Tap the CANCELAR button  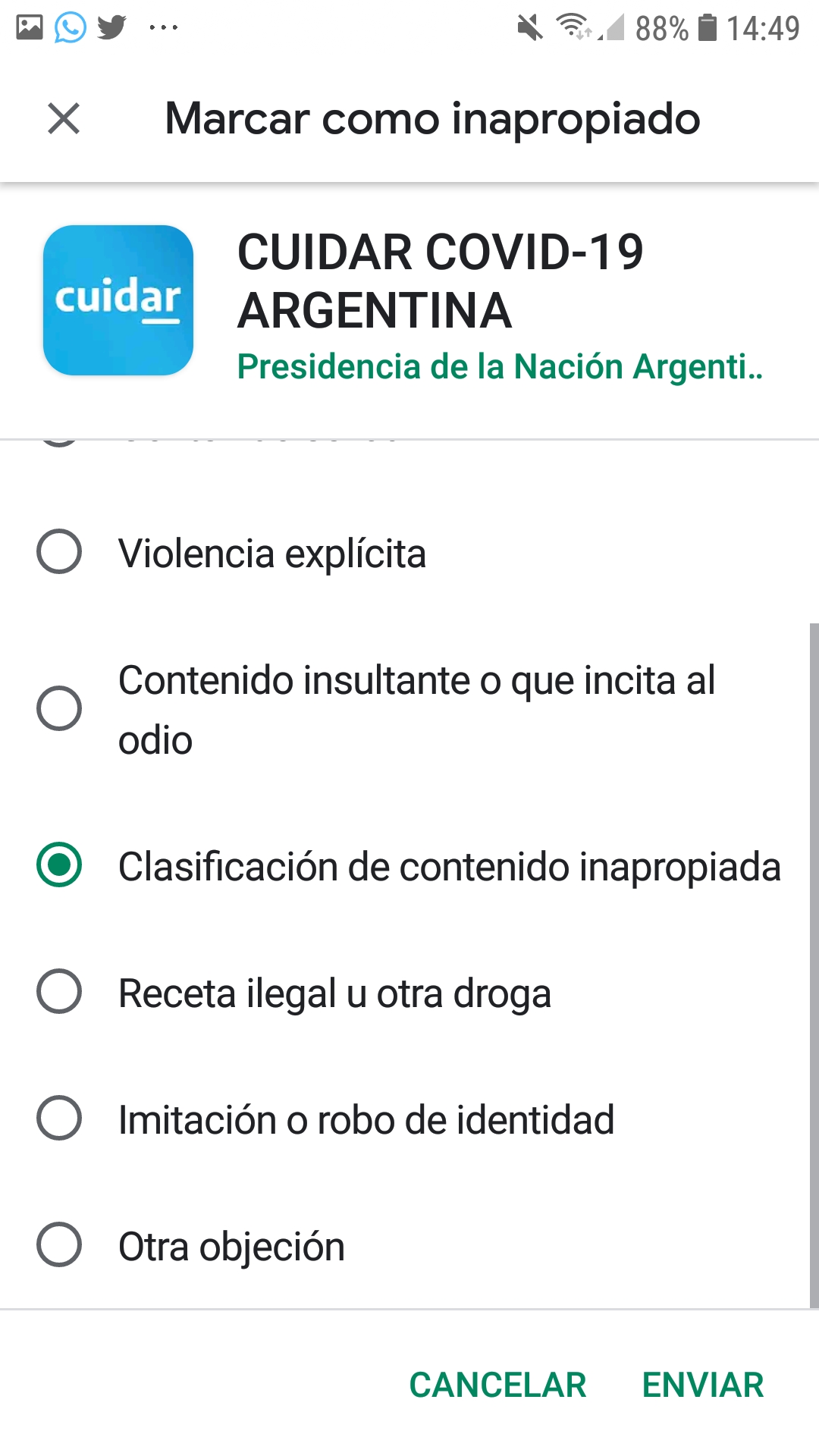[x=497, y=1385]
